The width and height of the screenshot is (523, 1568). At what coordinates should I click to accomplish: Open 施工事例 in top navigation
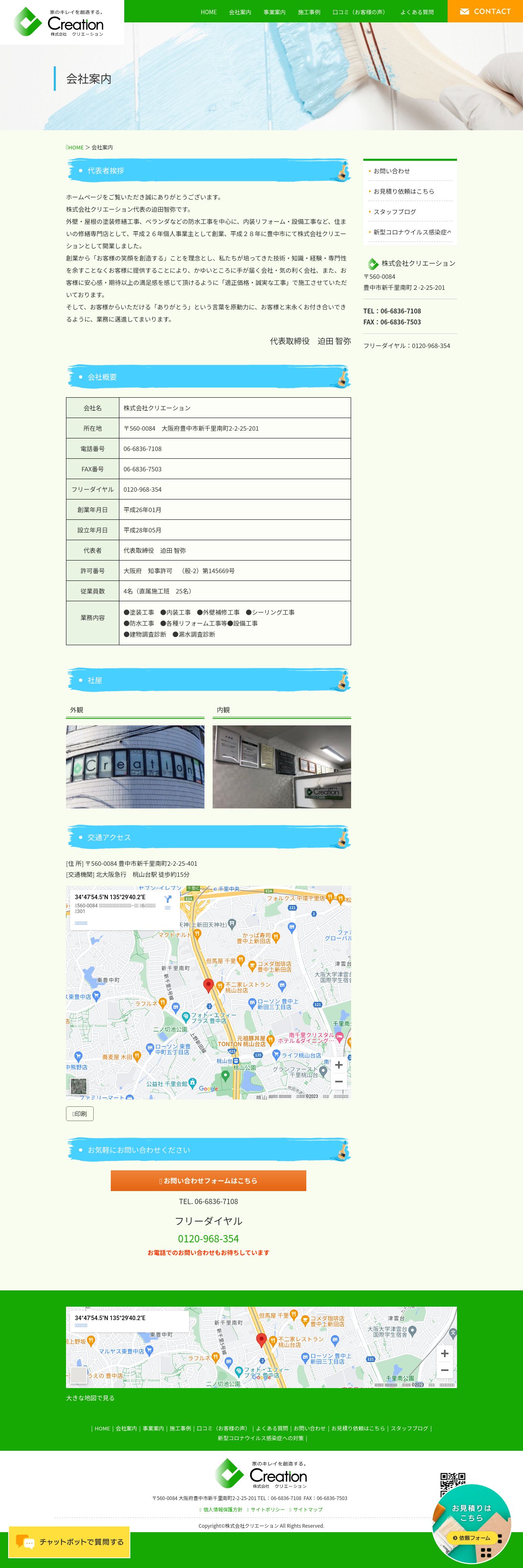pyautogui.click(x=309, y=12)
